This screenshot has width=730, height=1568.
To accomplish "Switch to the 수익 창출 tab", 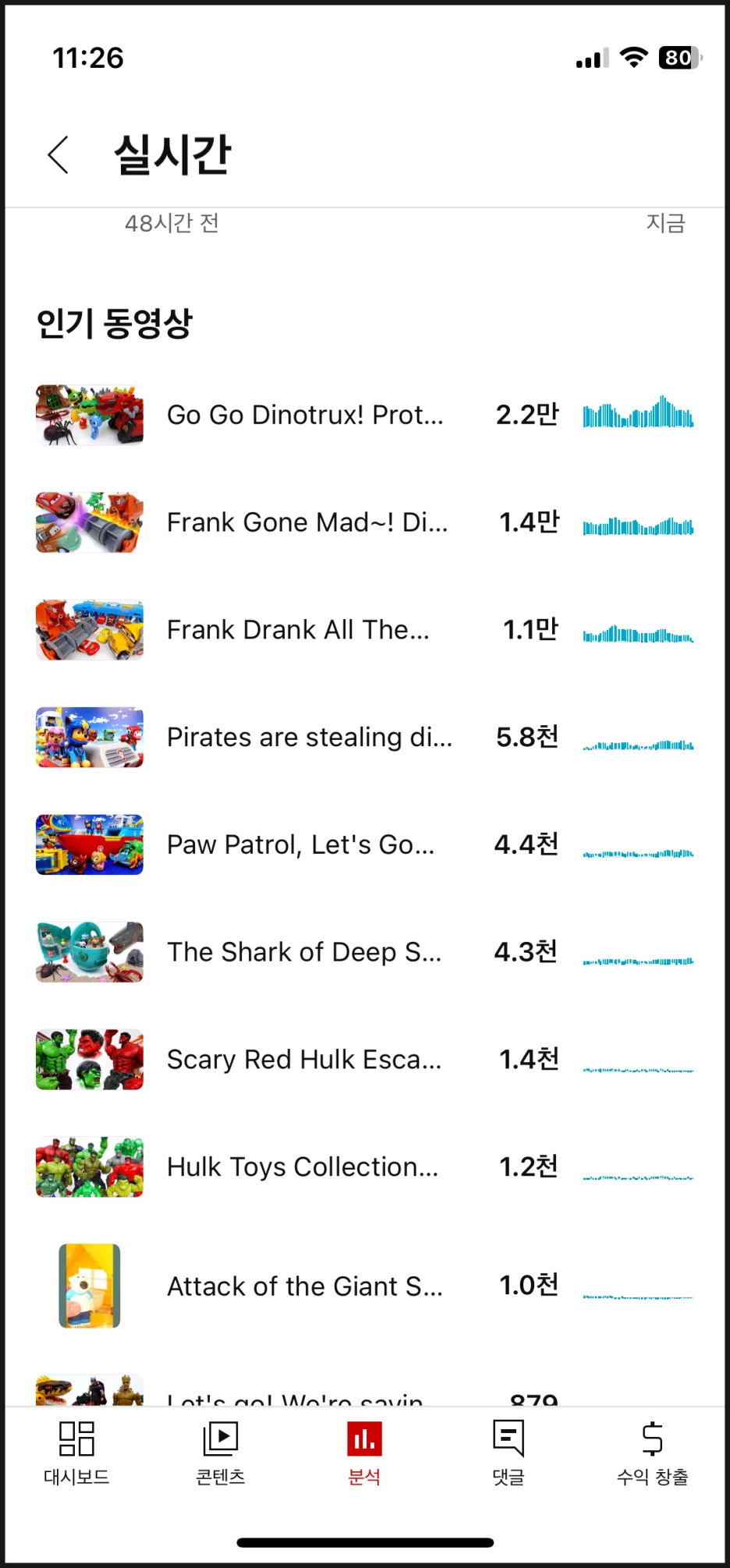I will click(652, 1452).
